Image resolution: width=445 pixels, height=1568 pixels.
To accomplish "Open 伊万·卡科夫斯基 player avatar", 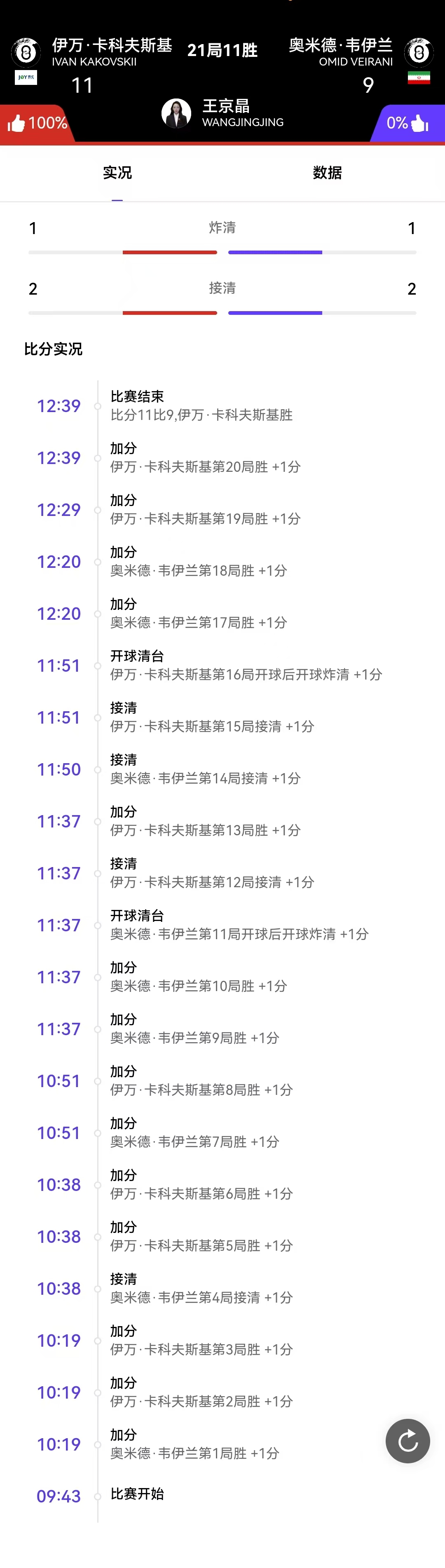I will click(x=26, y=52).
